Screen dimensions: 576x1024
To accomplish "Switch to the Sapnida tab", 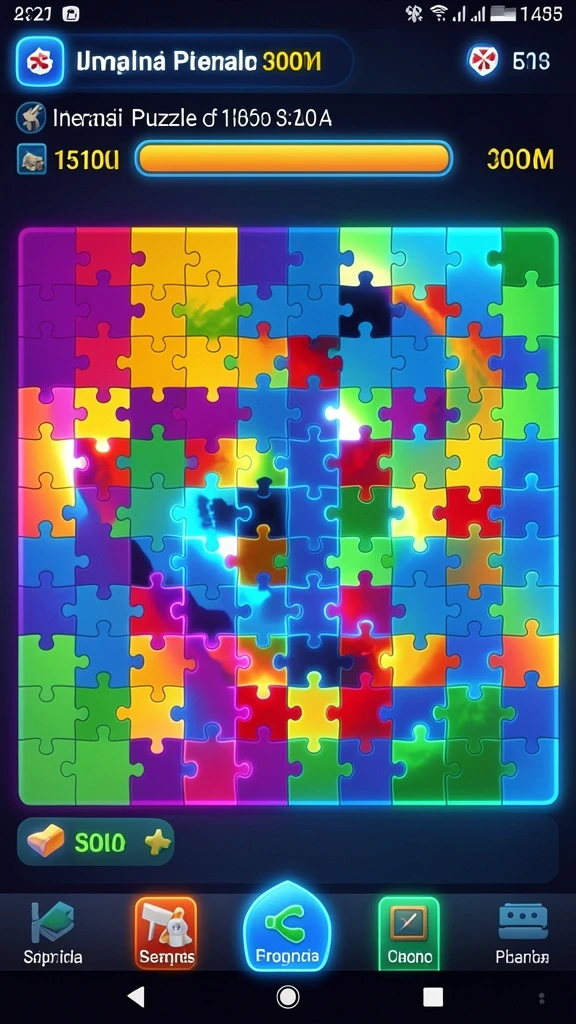I will click(53, 933).
